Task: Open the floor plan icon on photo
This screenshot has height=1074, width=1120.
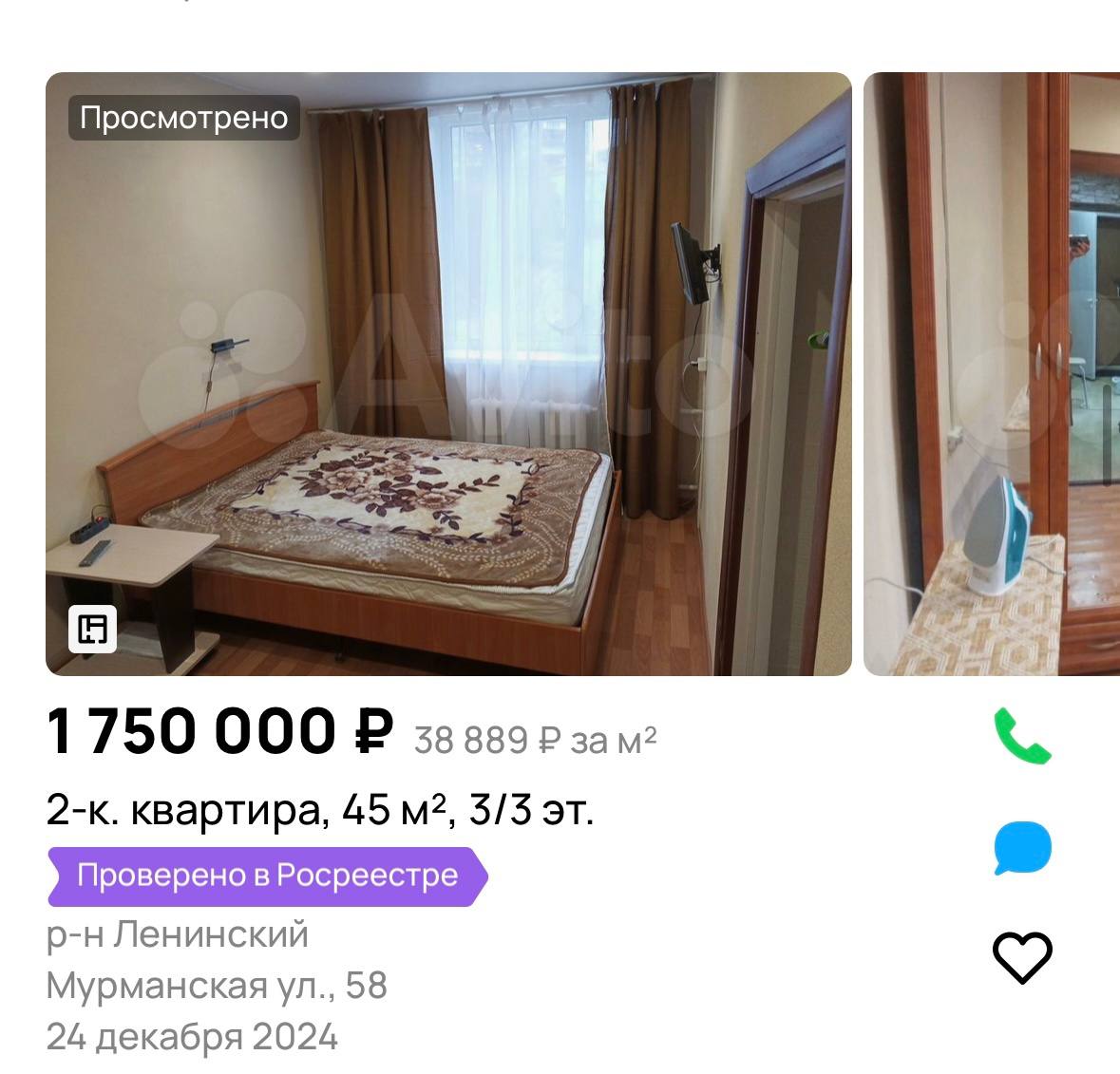Action: 93,630
